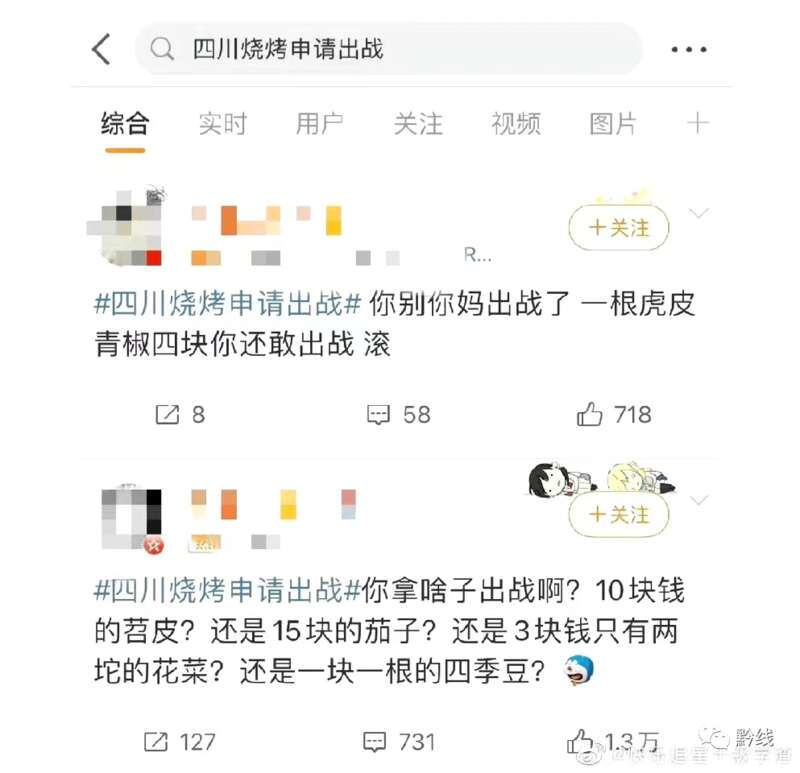The height and width of the screenshot is (773, 800).
Task: Add more tabs with the plus icon
Action: [698, 123]
